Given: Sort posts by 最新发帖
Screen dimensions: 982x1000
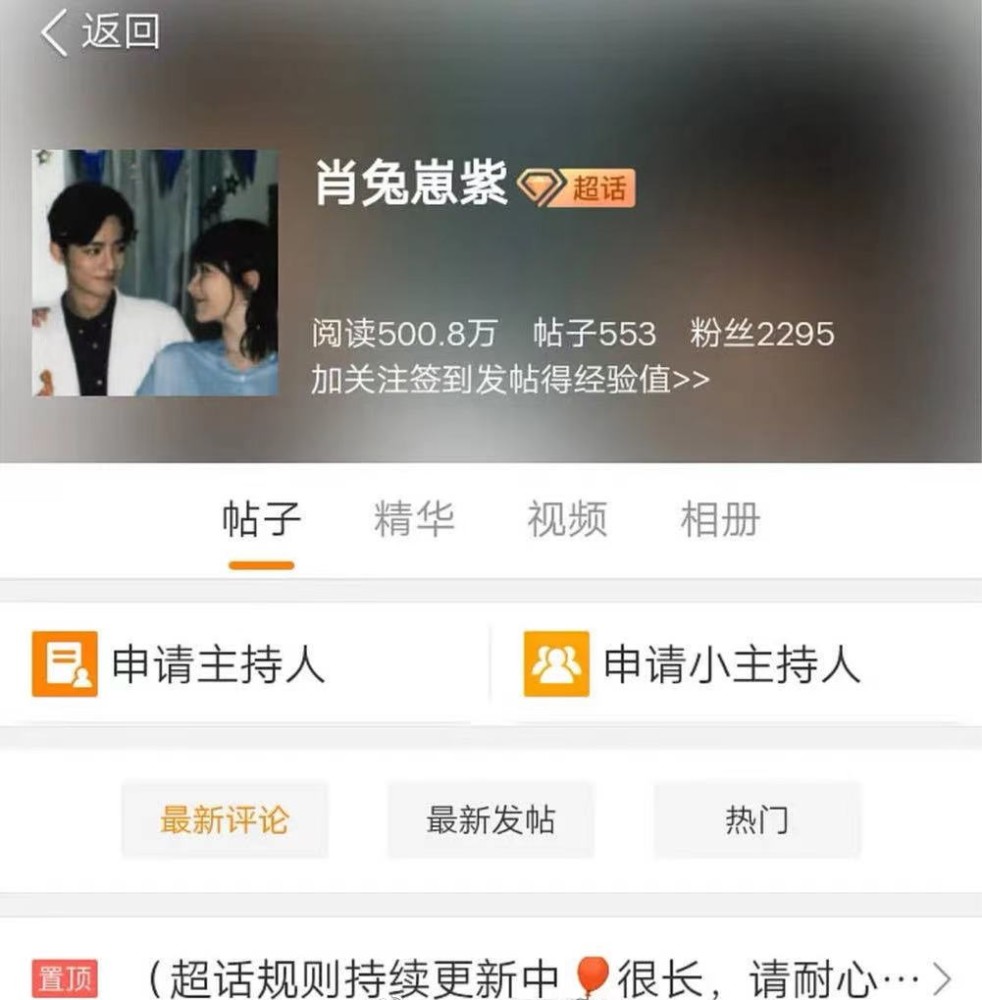Looking at the screenshot, I should pyautogui.click(x=491, y=820).
